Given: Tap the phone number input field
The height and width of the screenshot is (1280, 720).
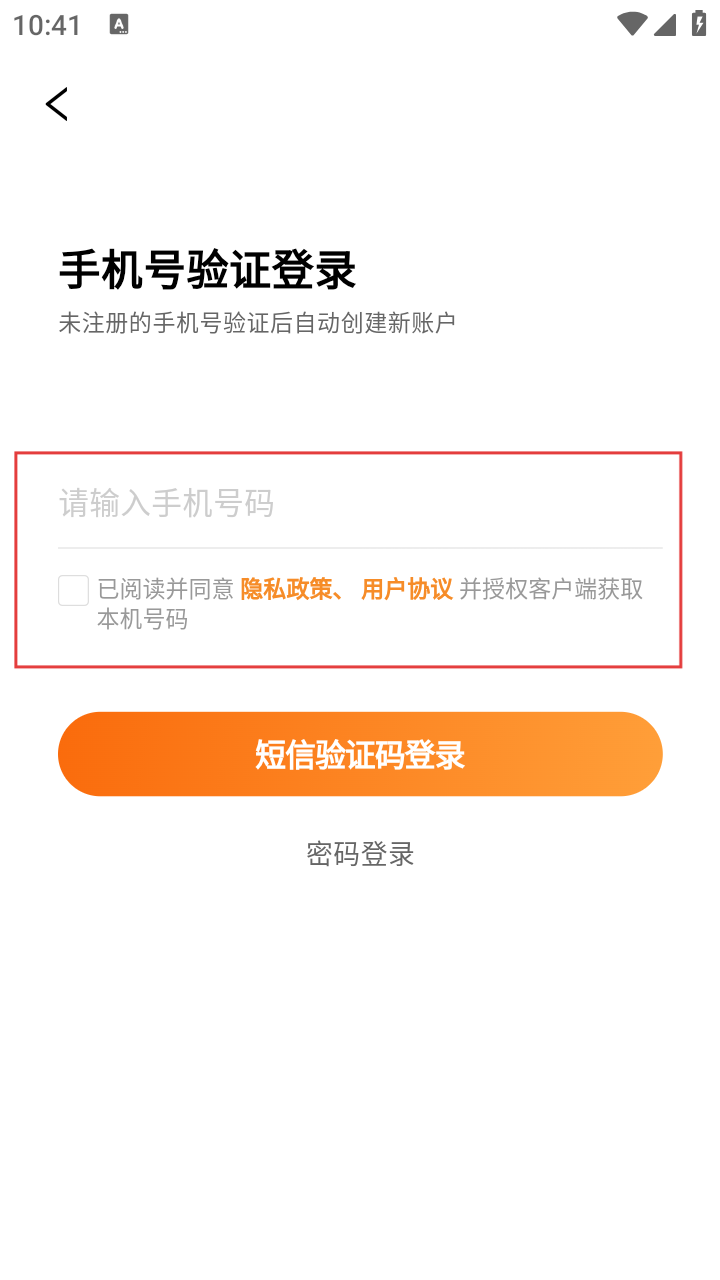Looking at the screenshot, I should tap(360, 503).
